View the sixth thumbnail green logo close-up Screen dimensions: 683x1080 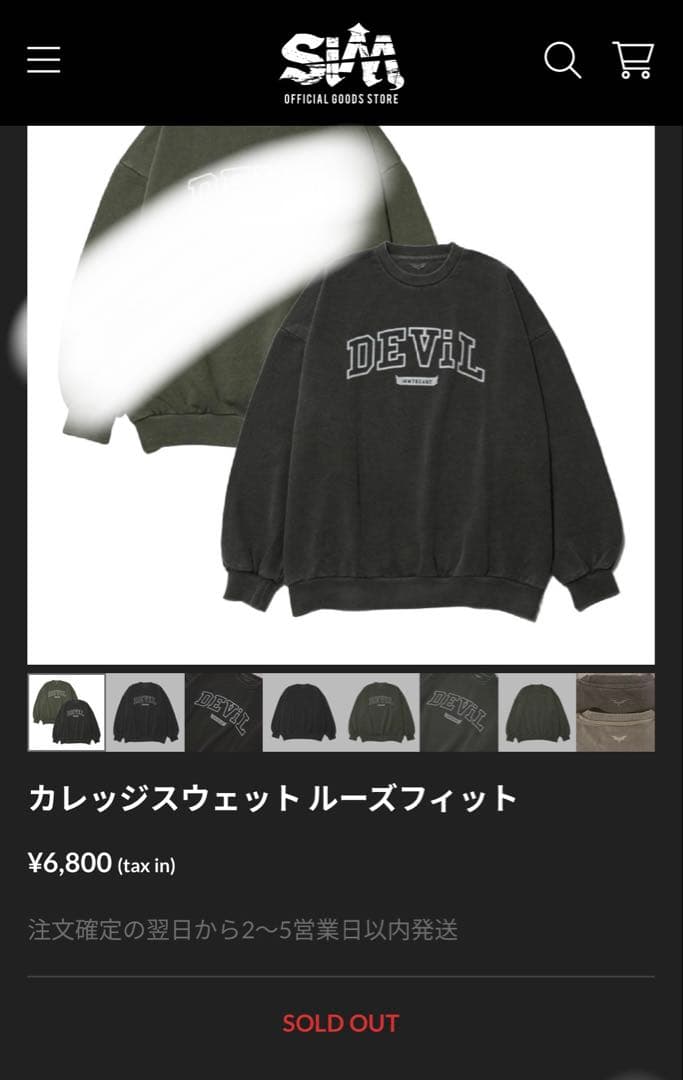pos(459,712)
